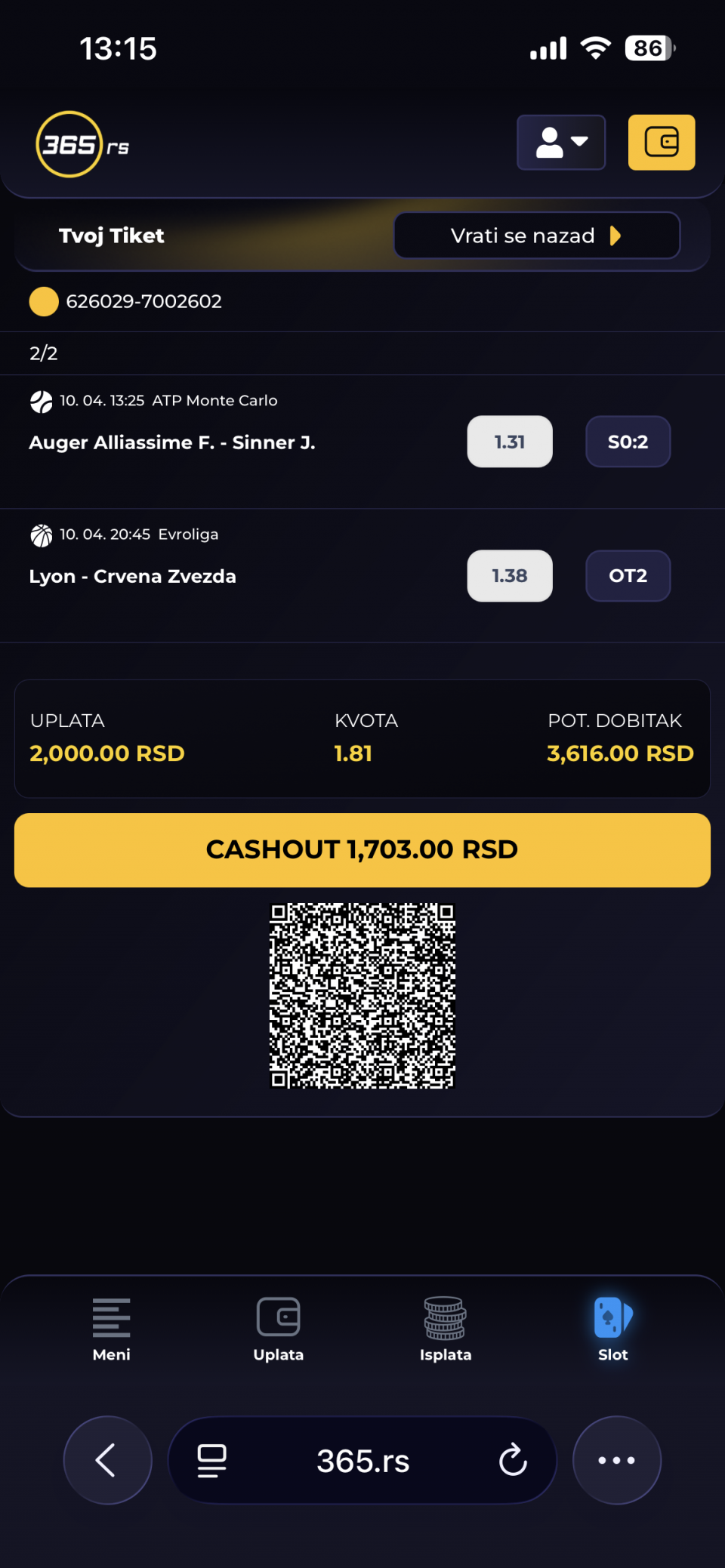This screenshot has width=725, height=1568.
Task: Open the Meni navigation item
Action: tap(111, 1329)
